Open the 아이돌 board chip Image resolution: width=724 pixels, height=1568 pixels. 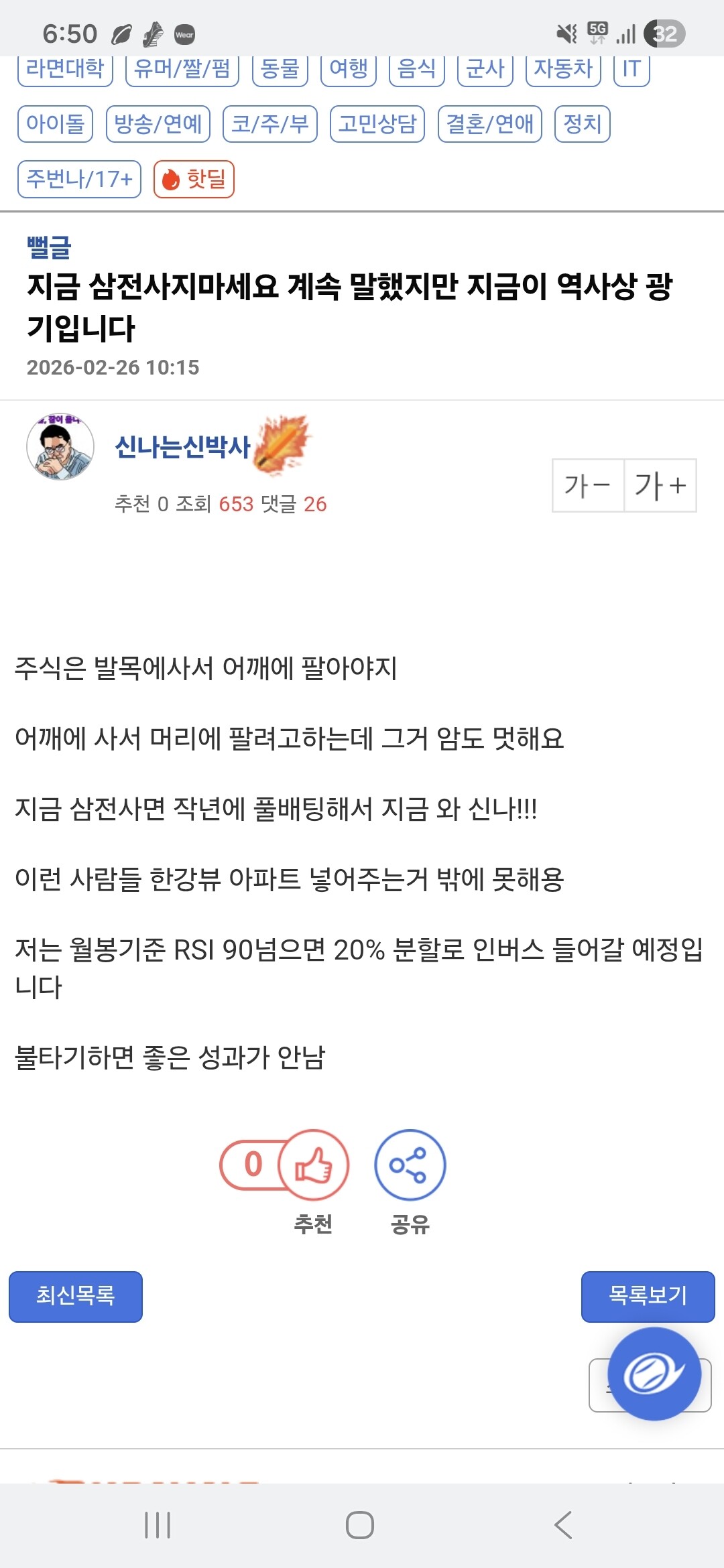pyautogui.click(x=55, y=124)
